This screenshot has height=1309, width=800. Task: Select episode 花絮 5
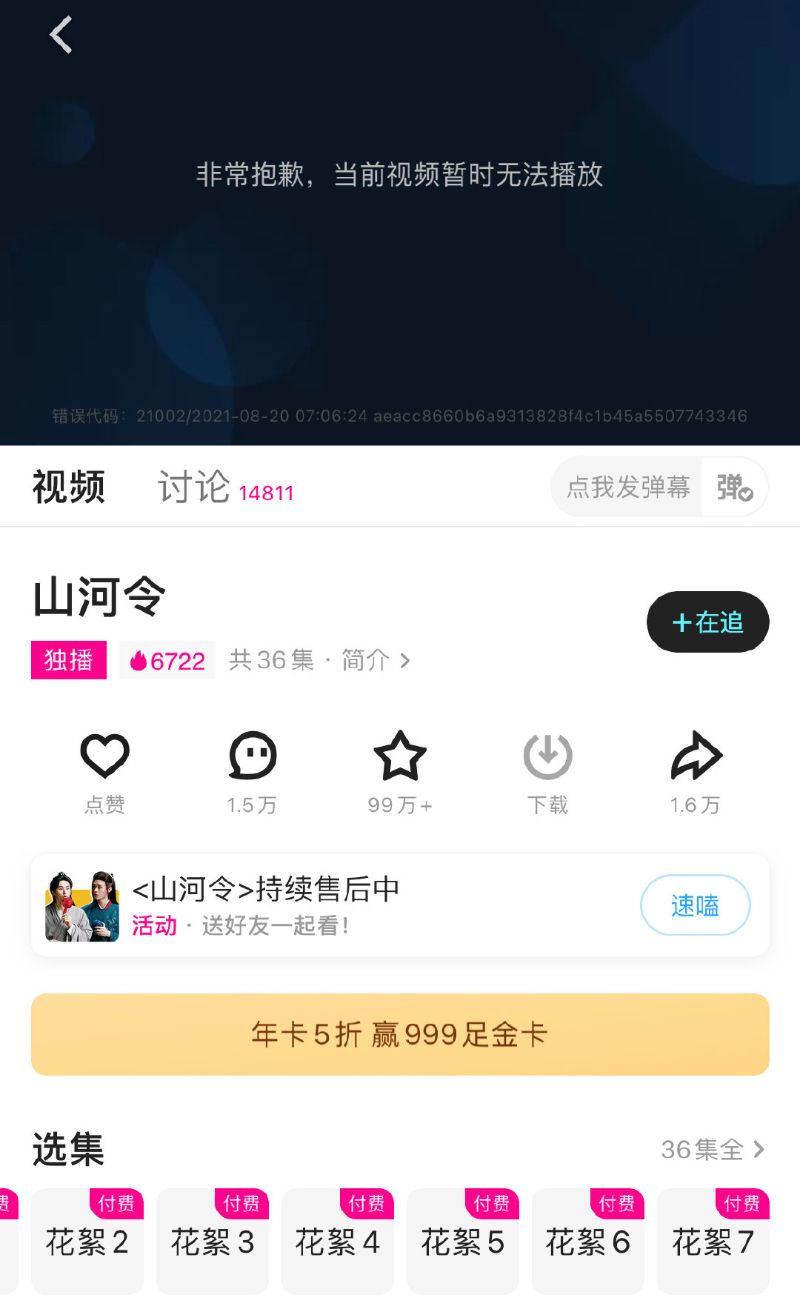click(462, 1242)
